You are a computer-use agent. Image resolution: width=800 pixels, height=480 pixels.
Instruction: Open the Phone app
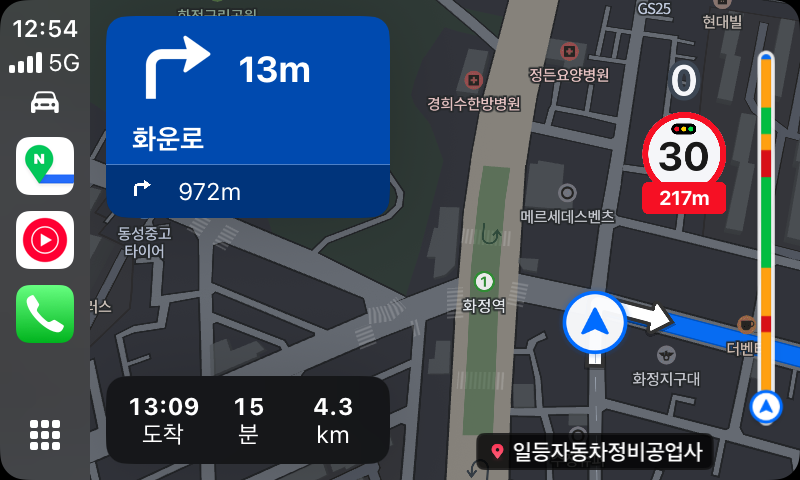coord(45,314)
